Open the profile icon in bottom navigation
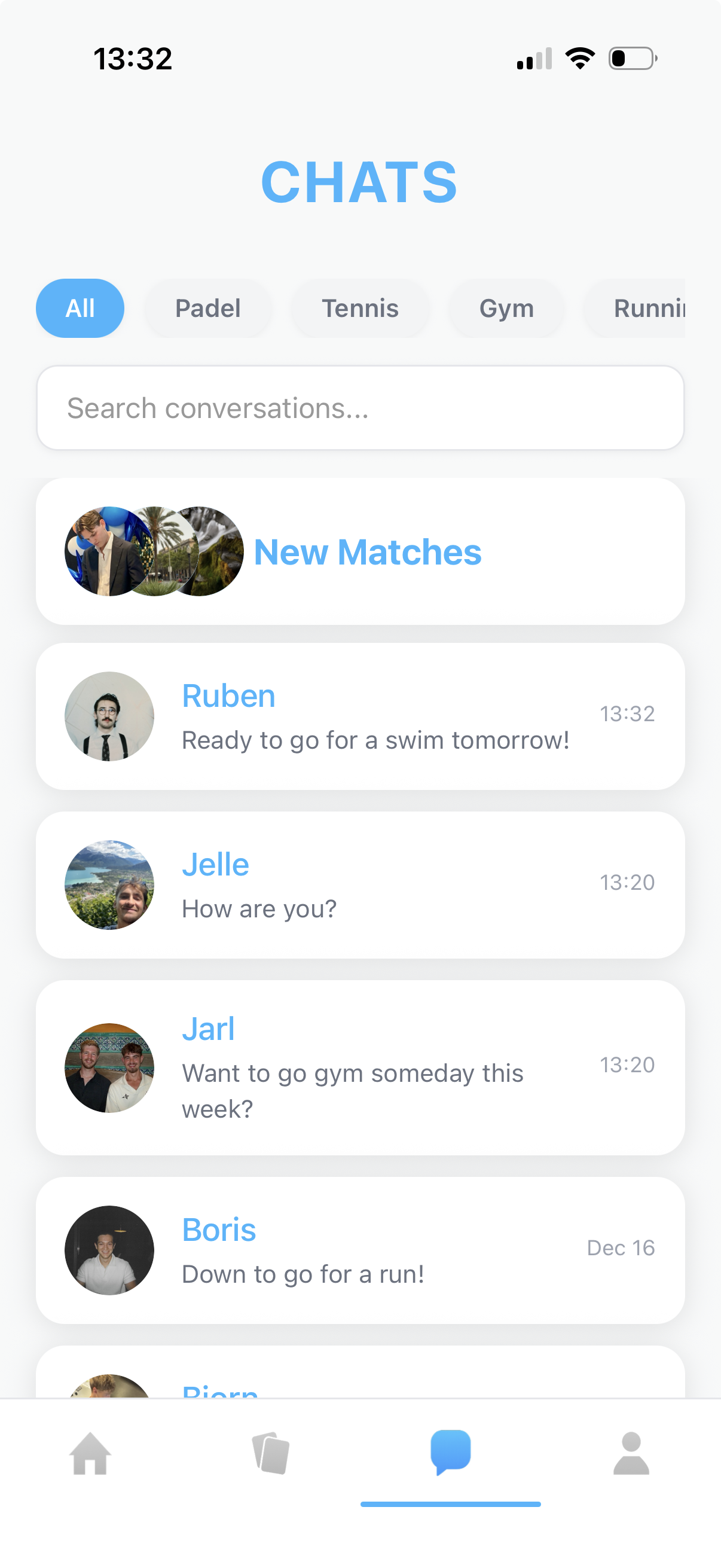 631,1456
